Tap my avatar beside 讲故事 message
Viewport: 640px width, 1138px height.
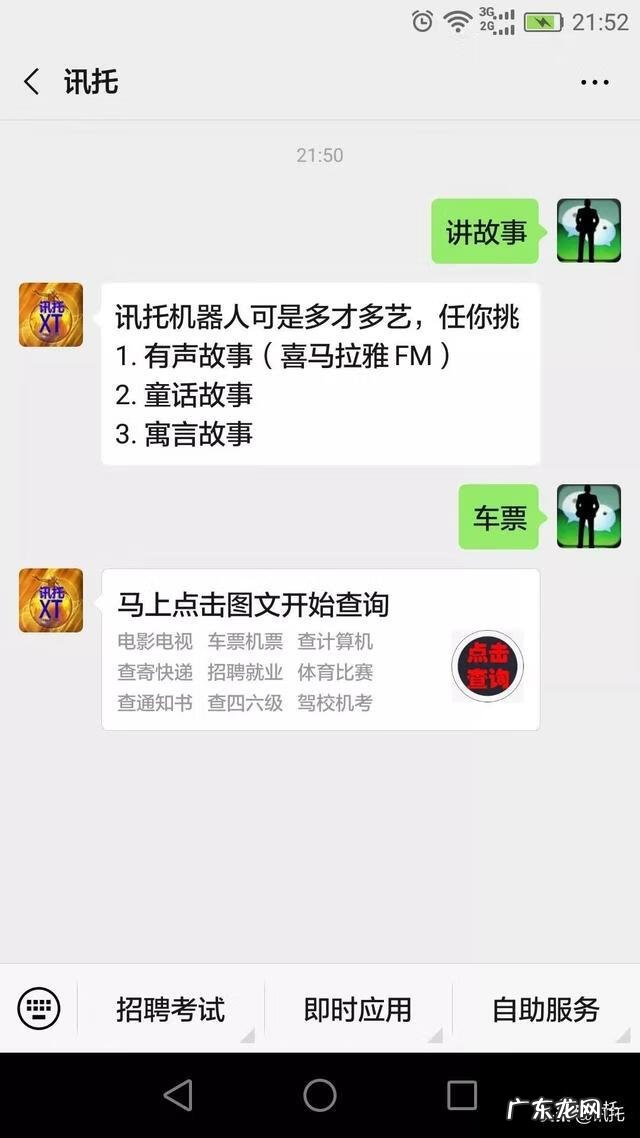pos(589,231)
